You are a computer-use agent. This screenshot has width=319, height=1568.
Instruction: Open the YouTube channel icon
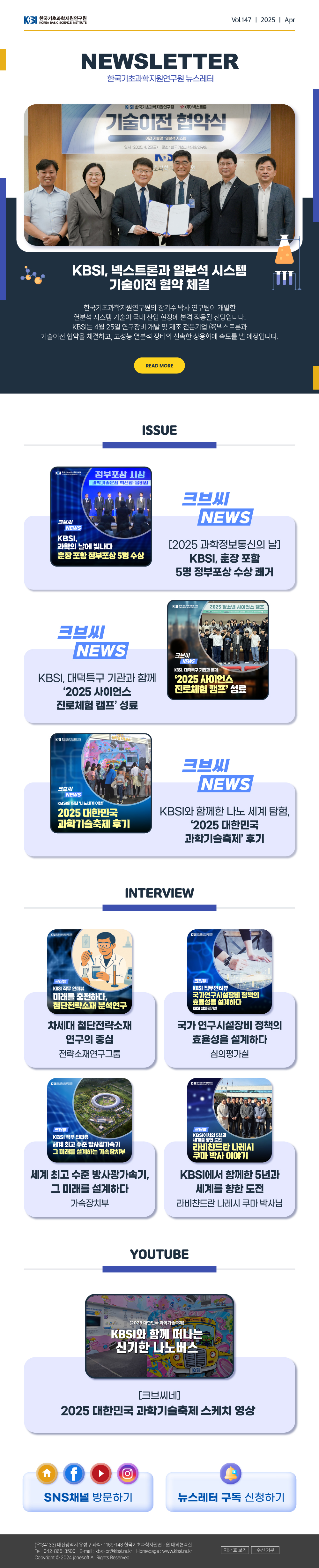click(100, 1473)
